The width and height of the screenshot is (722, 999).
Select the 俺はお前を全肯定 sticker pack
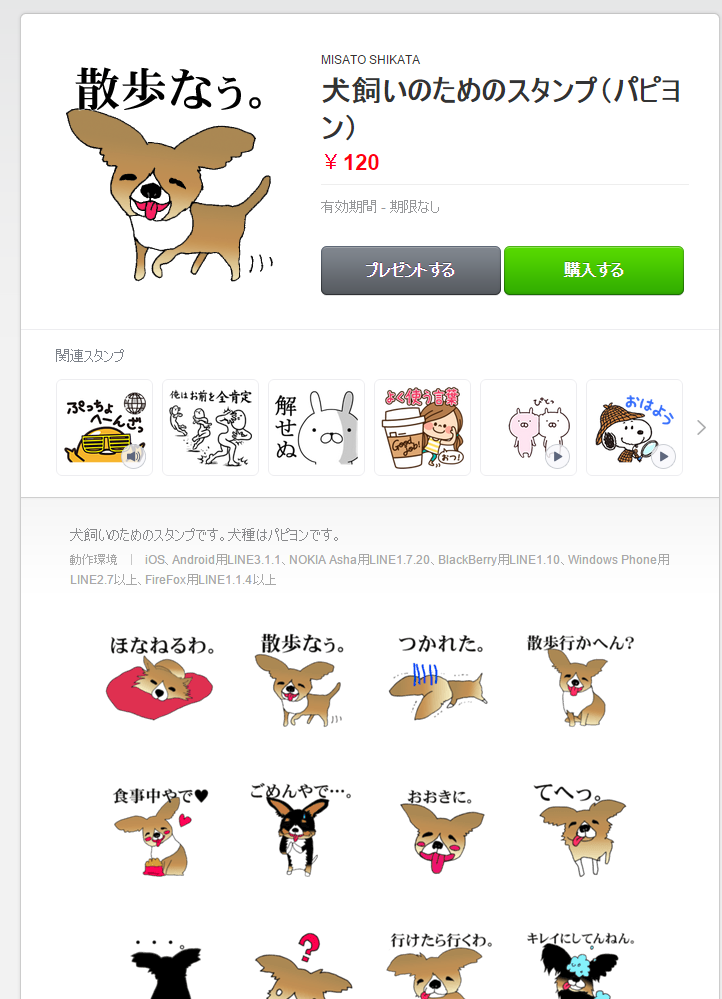point(210,427)
